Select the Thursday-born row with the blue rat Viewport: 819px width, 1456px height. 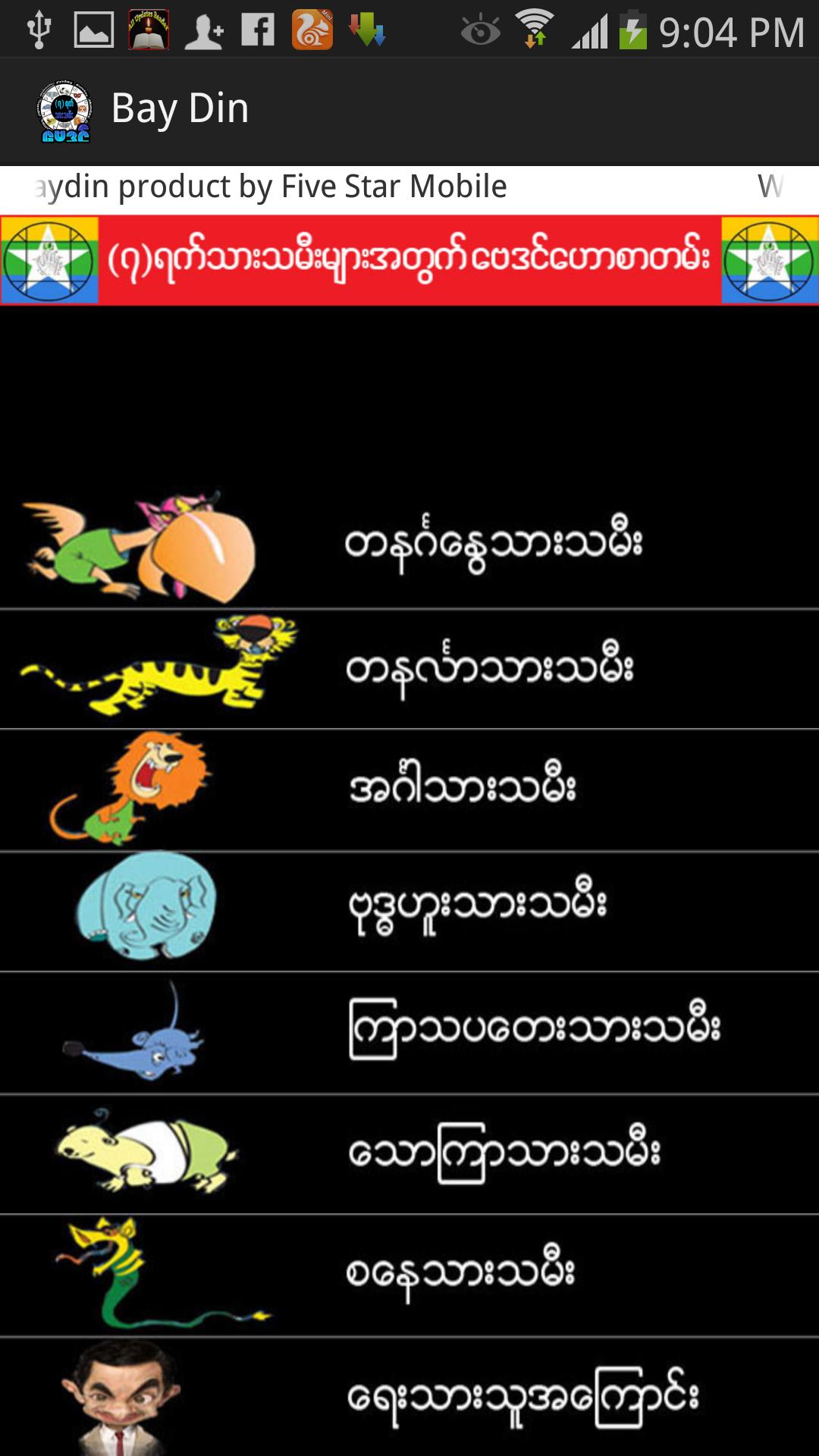pos(409,1031)
